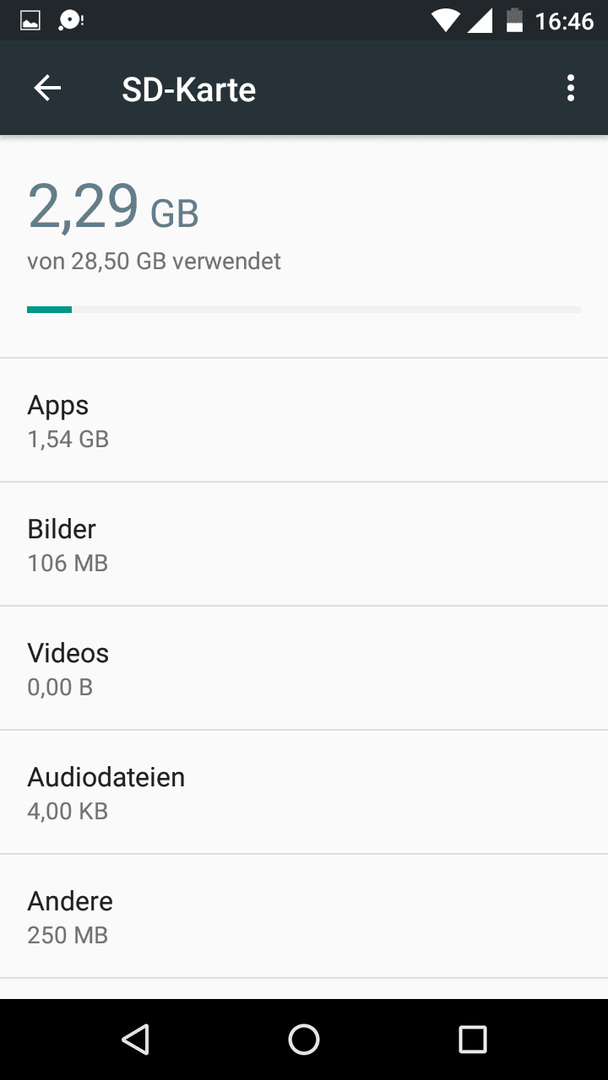Open the recent apps overview
The image size is (608, 1080).
point(472,1039)
